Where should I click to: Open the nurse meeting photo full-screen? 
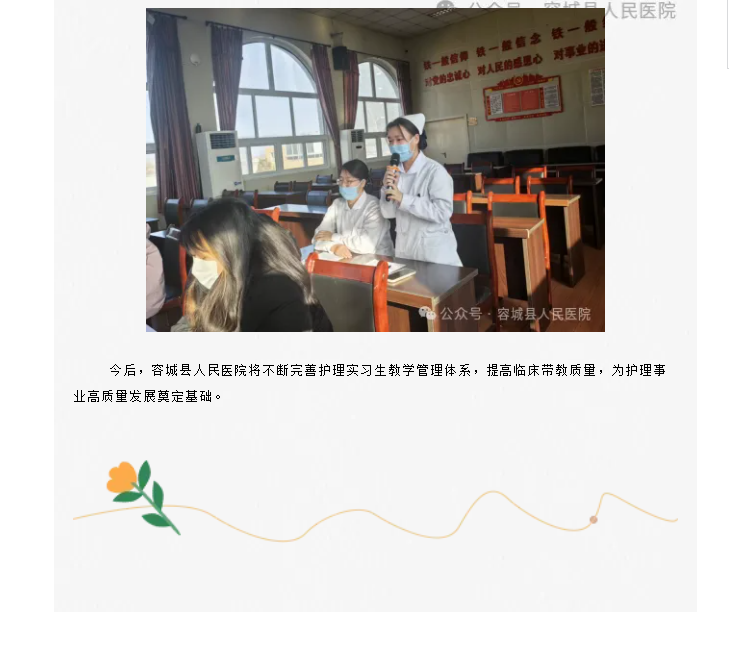click(x=375, y=170)
